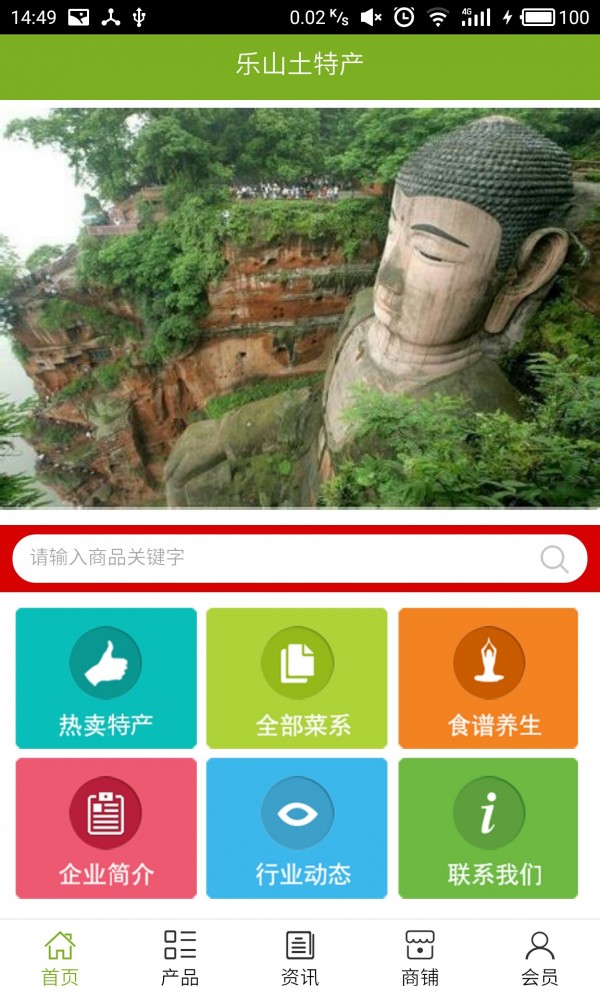Select the 联系我们 contact tile
The image size is (600, 1000).
(x=488, y=828)
